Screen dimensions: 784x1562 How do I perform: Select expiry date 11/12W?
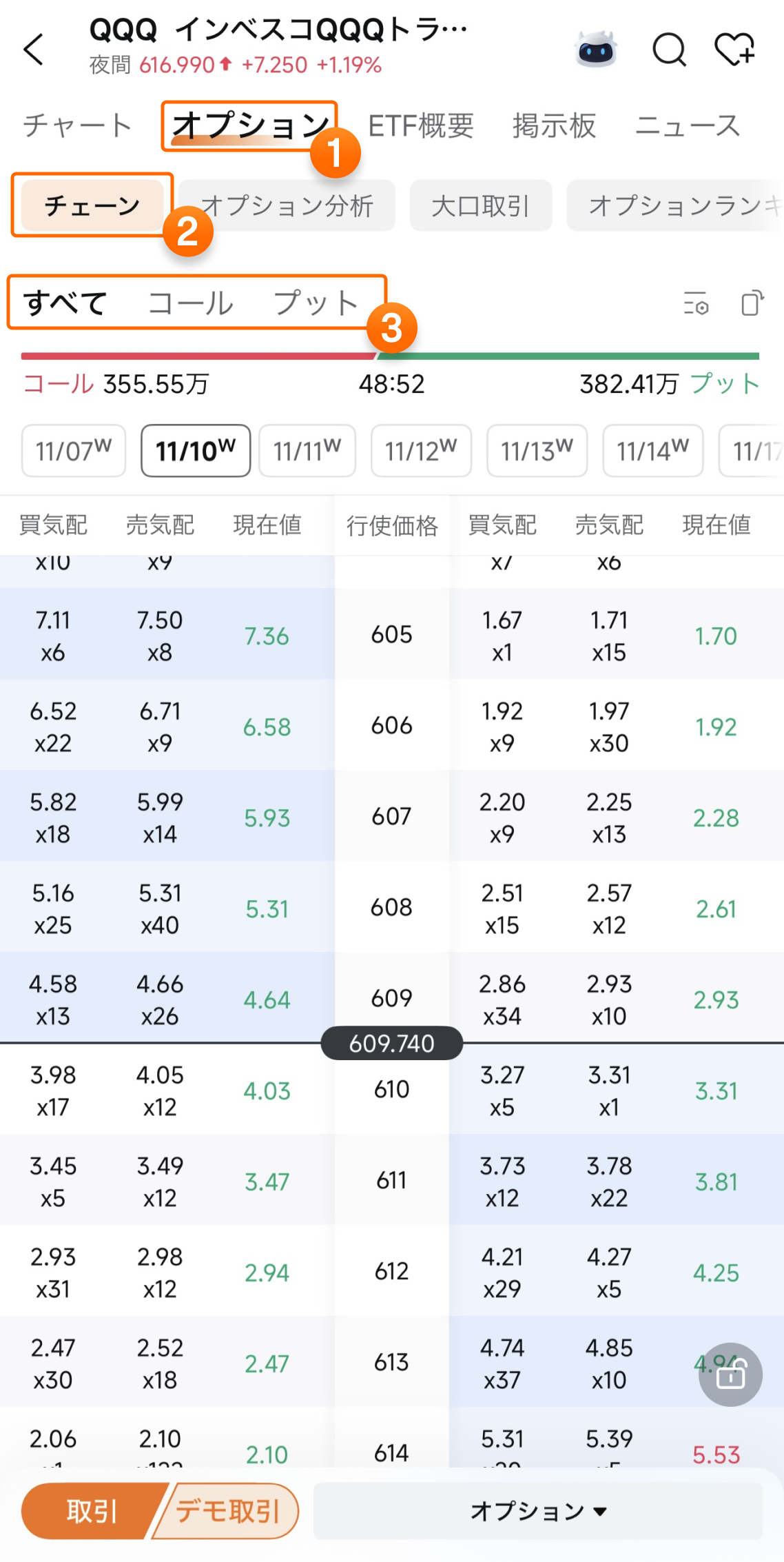[x=421, y=451]
